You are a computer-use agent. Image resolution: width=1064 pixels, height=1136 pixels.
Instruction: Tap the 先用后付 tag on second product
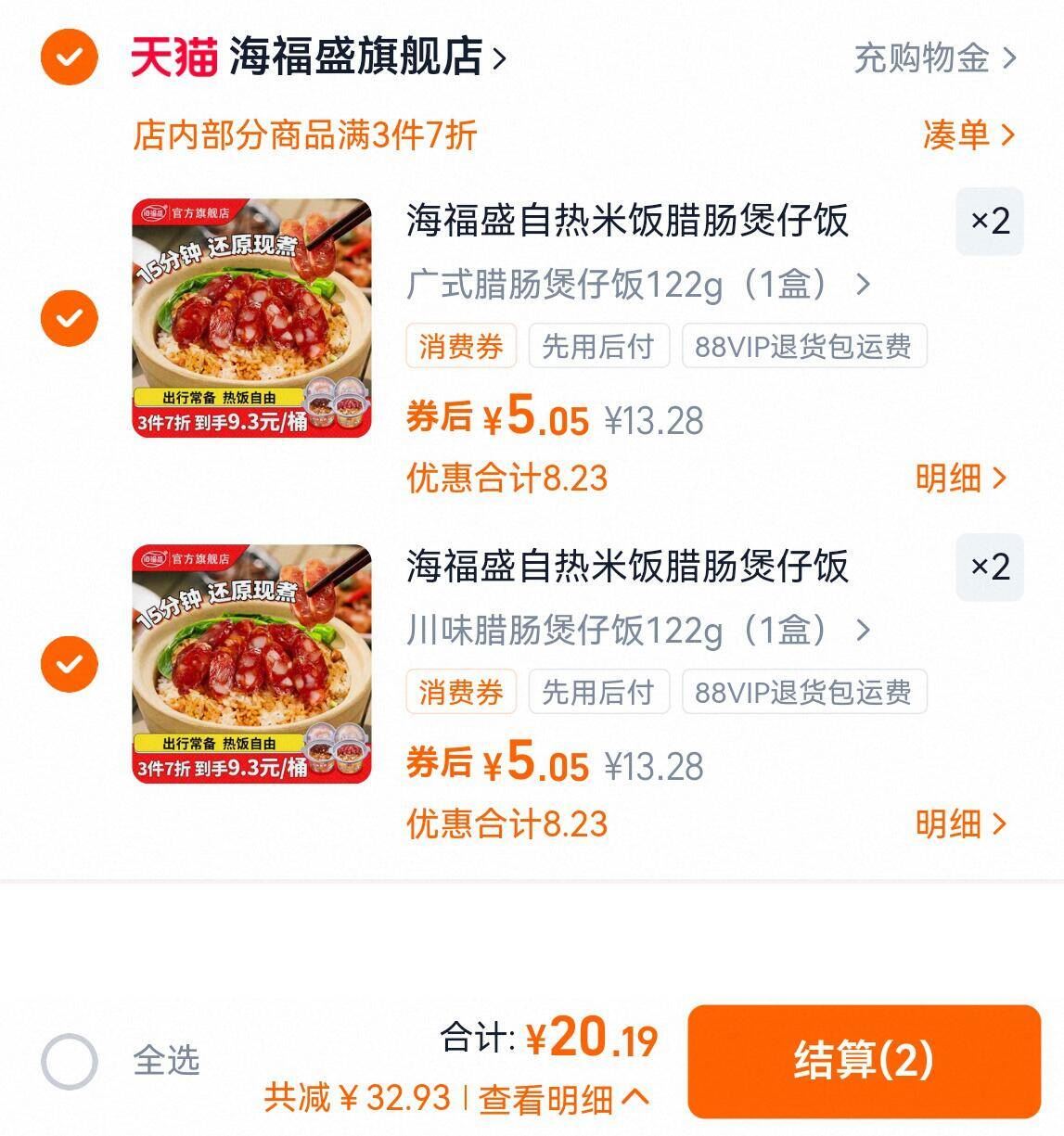(x=598, y=691)
